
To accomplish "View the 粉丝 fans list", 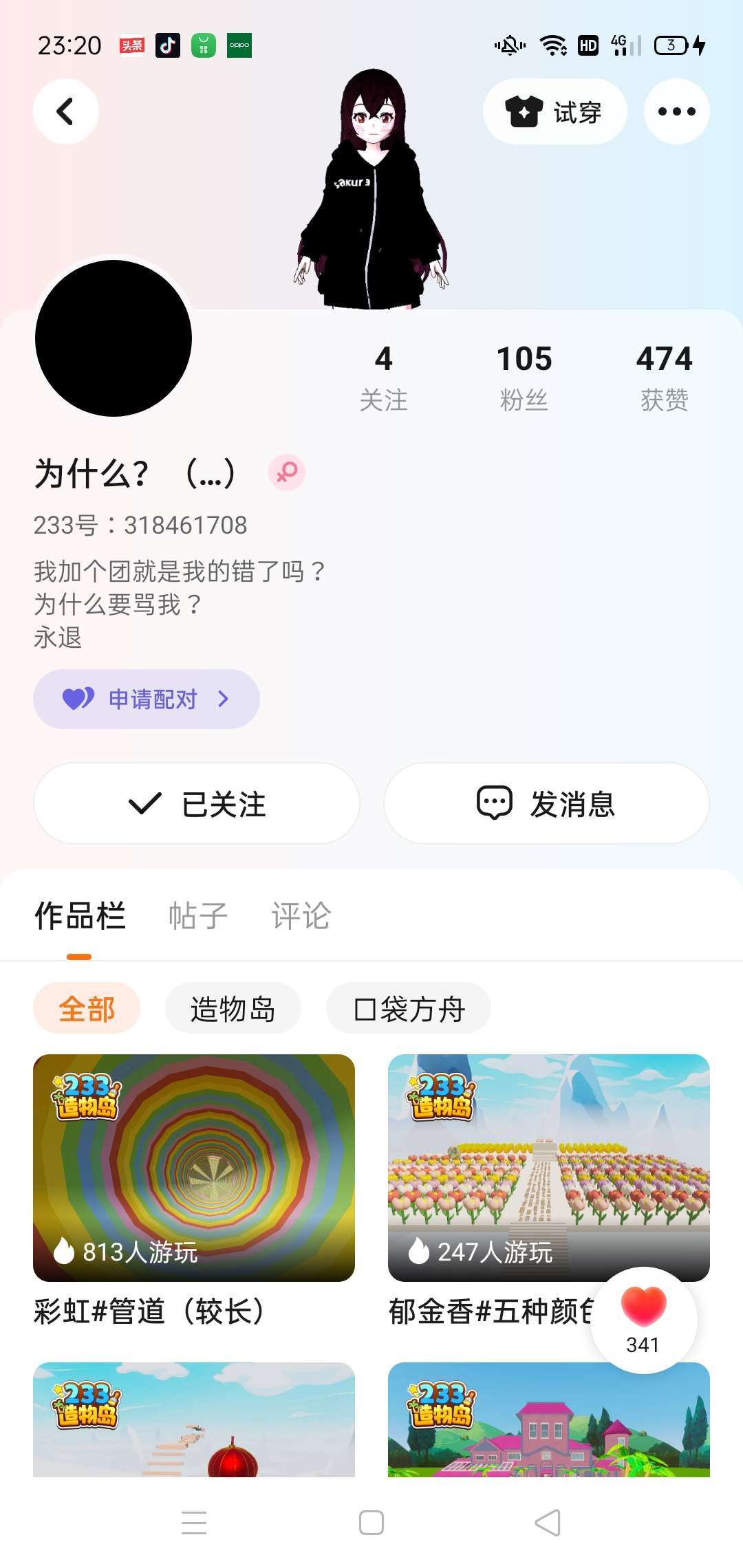I will pyautogui.click(x=524, y=378).
